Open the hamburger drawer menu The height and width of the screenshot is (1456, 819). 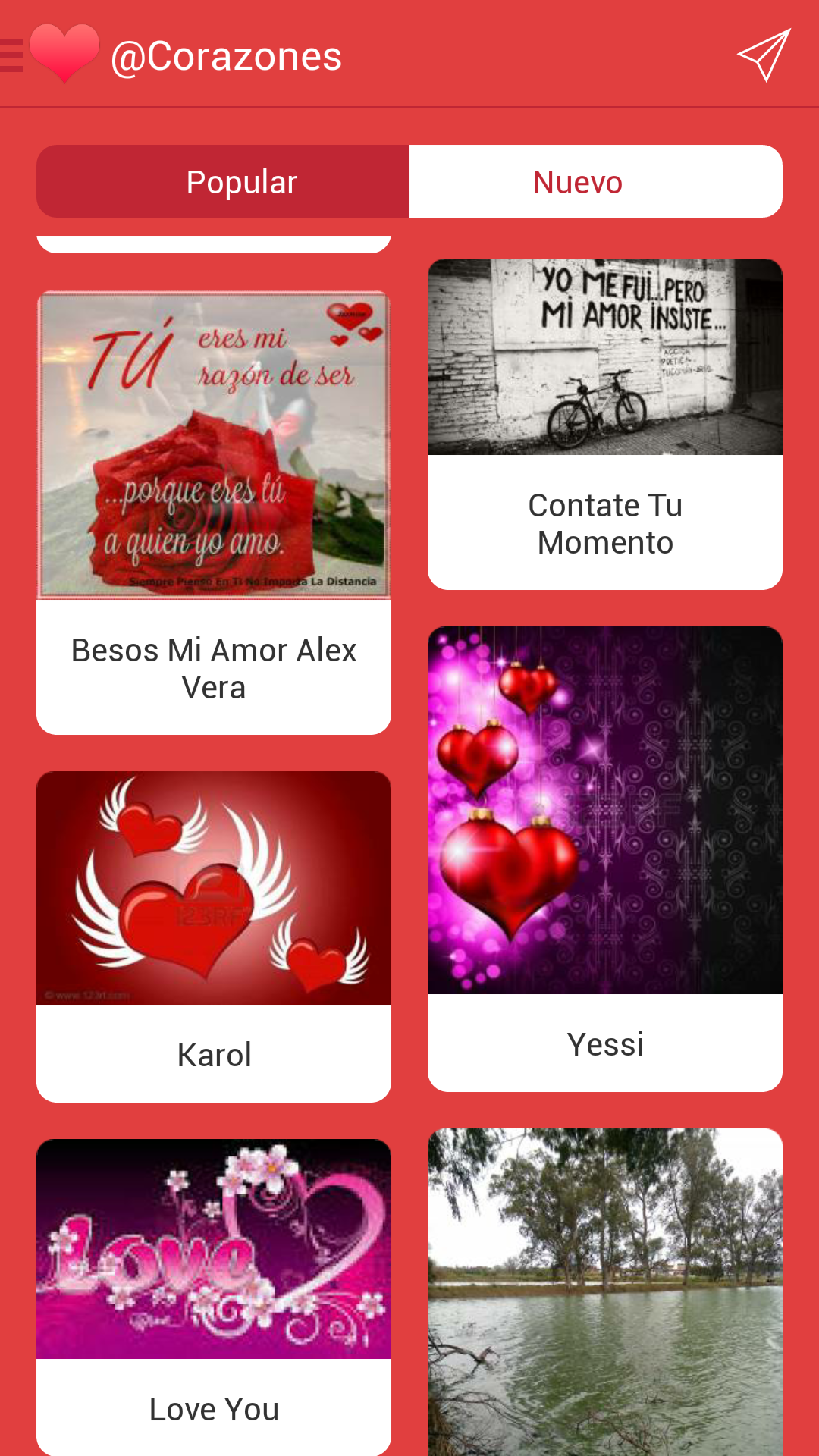[x=12, y=55]
